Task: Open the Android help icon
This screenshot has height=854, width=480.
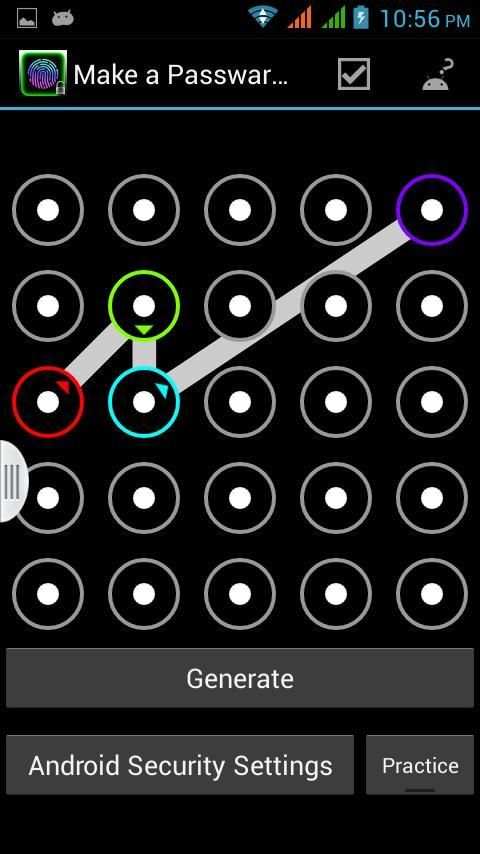Action: point(439,75)
